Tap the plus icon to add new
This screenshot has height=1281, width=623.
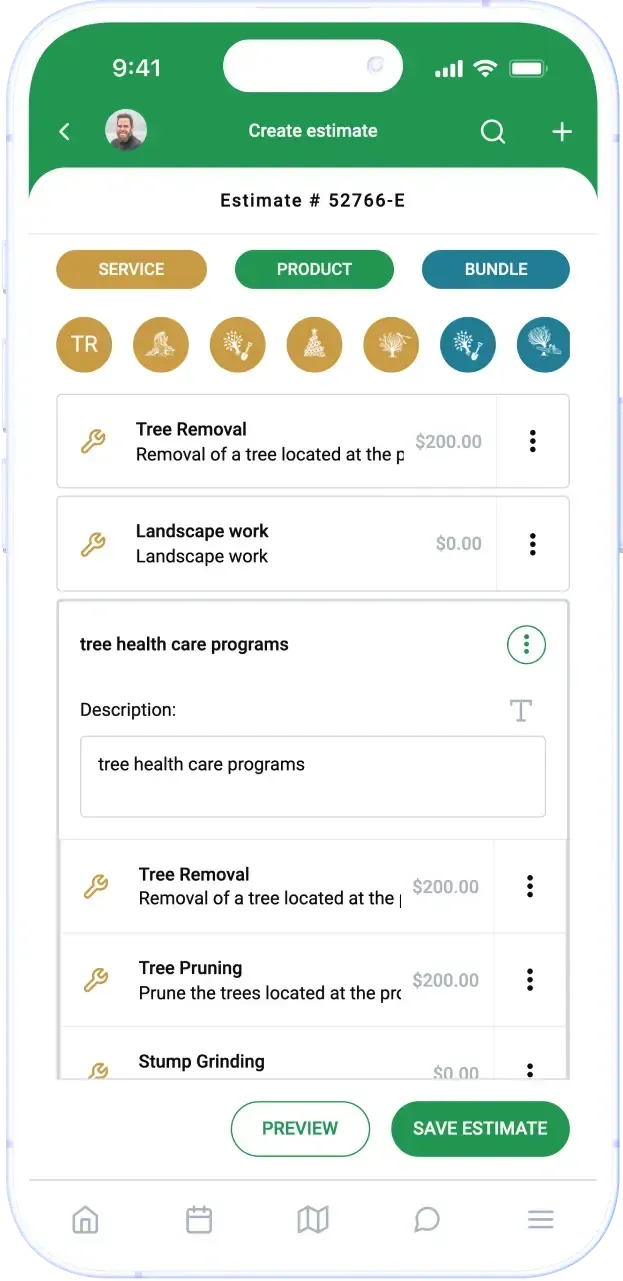562,131
